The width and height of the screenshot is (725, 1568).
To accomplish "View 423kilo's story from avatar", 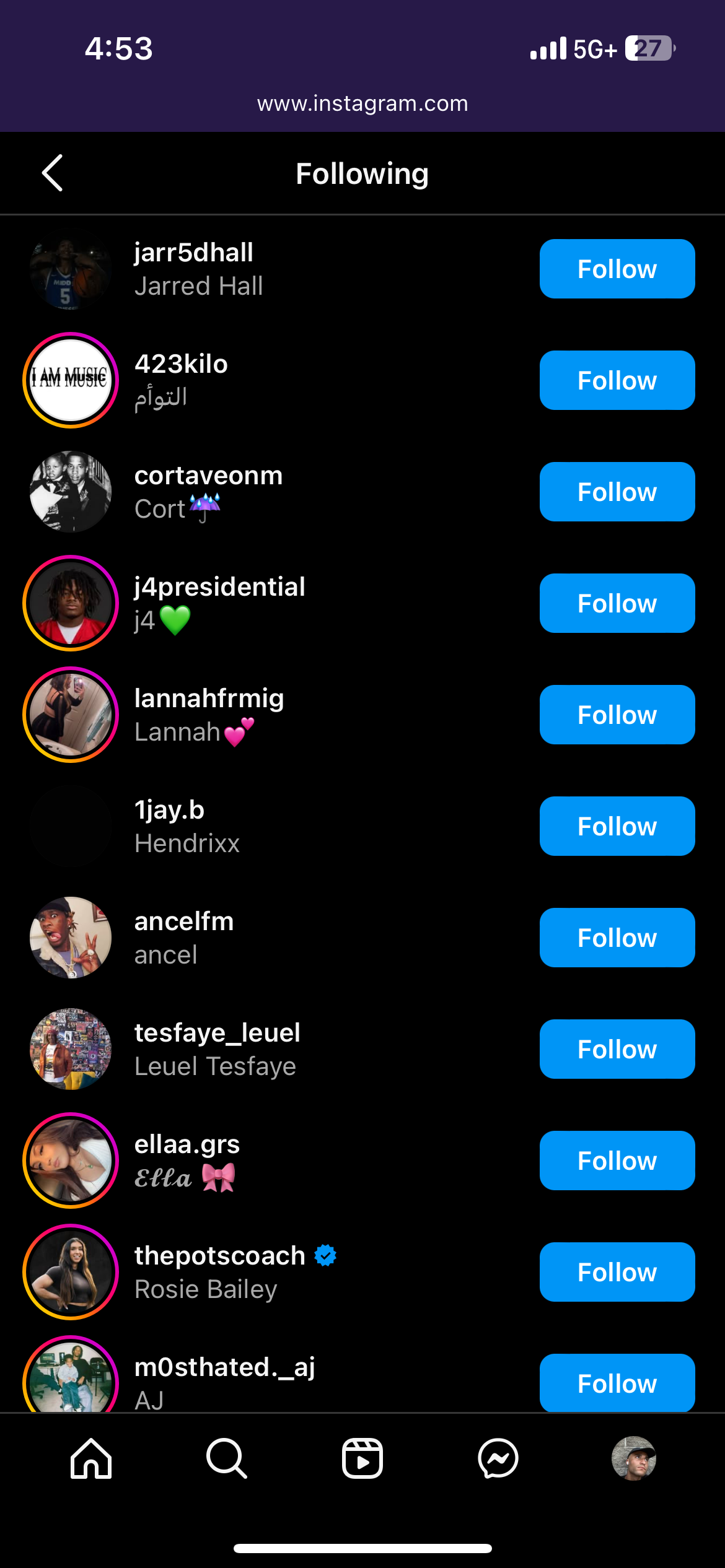I will click(71, 380).
